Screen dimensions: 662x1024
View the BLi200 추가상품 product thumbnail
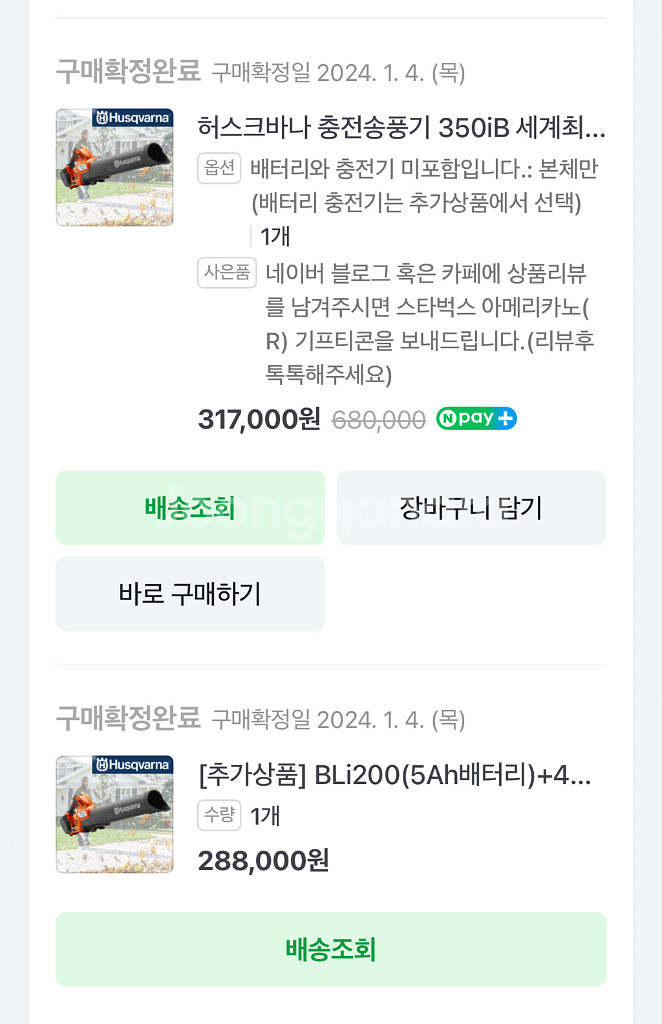115,814
